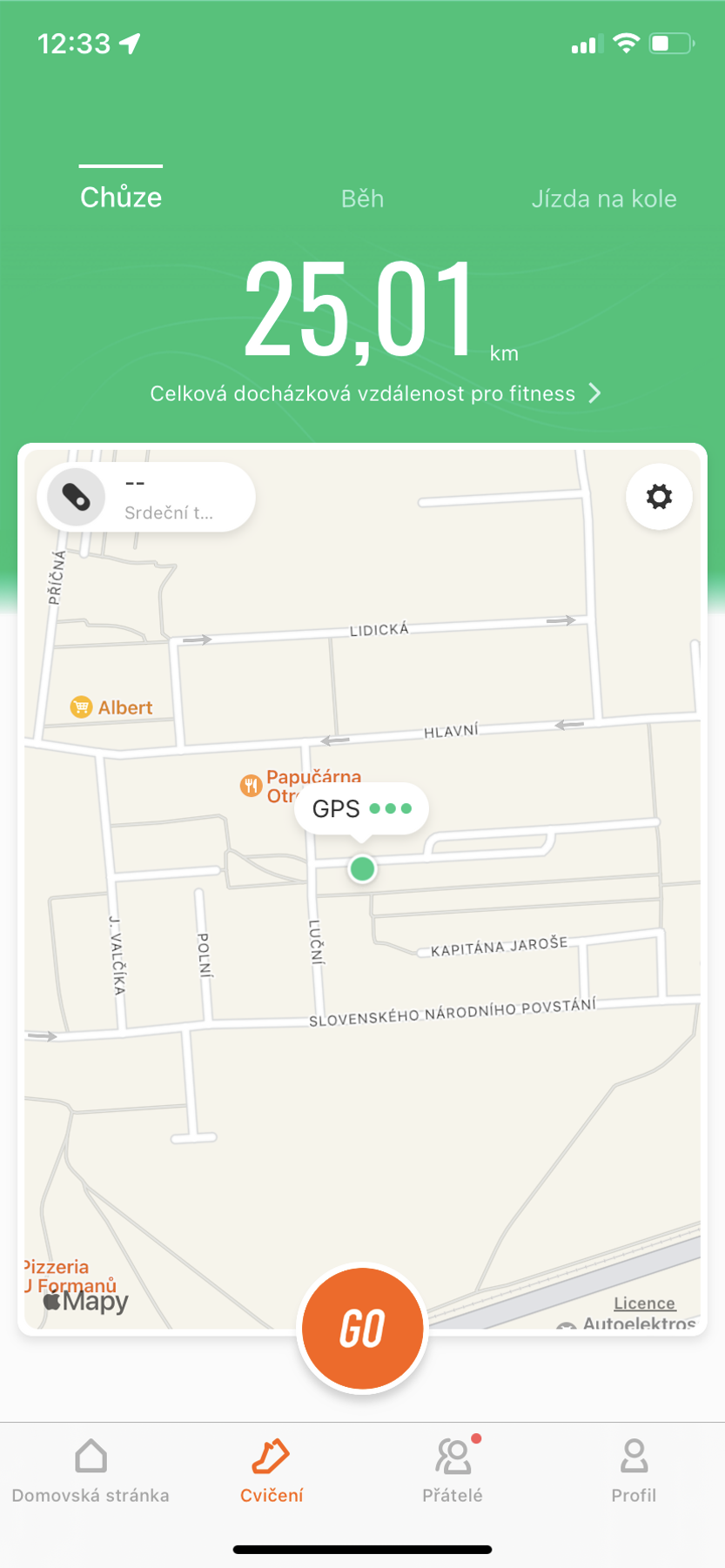This screenshot has width=725, height=1568.
Task: Open the Přátelé tab
Action: 453,1471
